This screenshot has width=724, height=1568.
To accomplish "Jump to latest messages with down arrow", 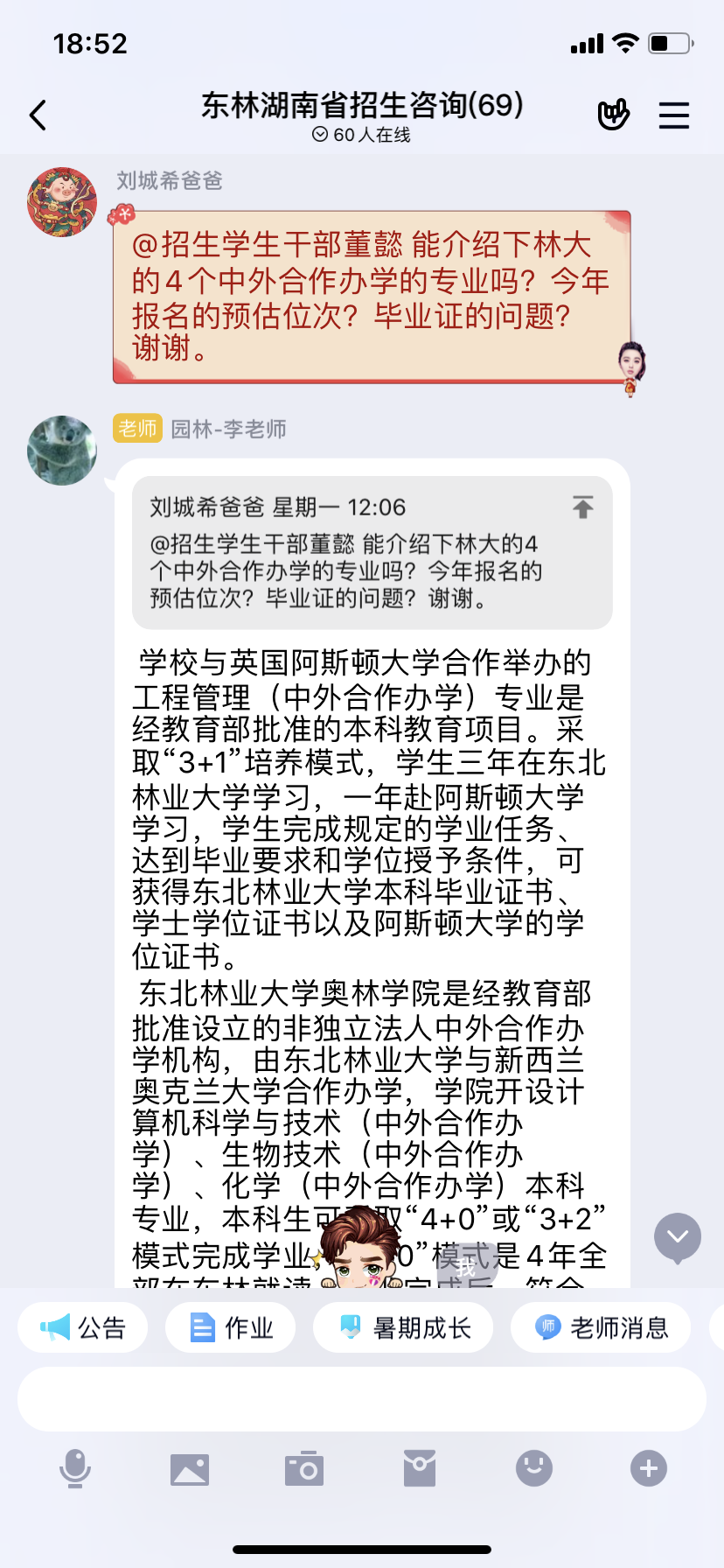I will (x=678, y=1236).
